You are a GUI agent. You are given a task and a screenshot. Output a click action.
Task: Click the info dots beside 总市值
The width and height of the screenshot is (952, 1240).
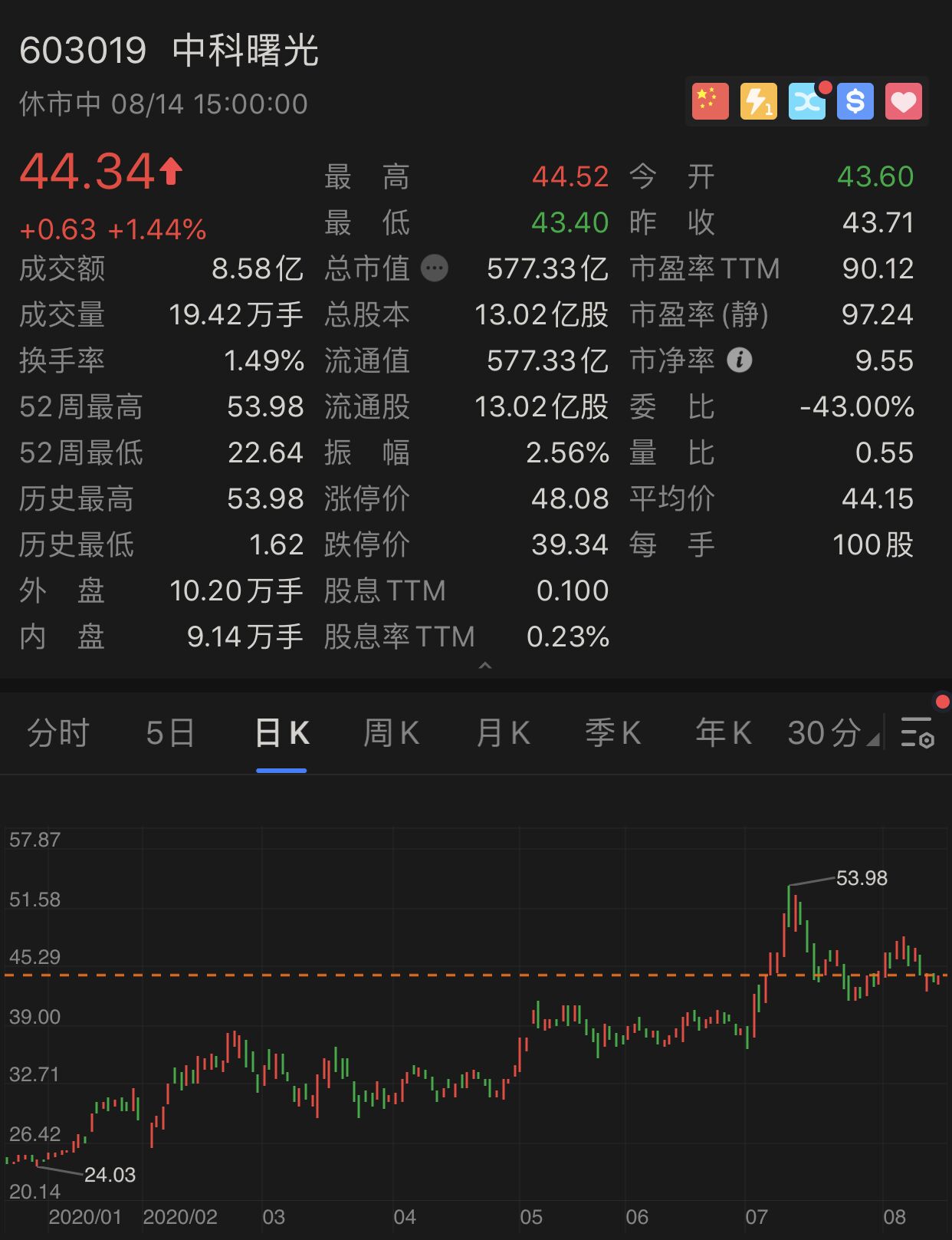(x=434, y=268)
